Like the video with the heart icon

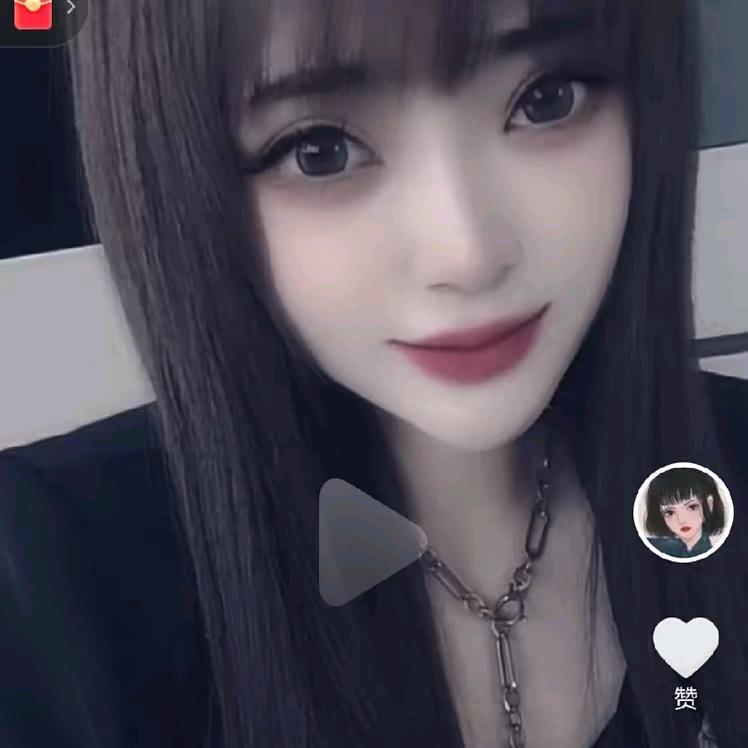pyautogui.click(x=685, y=646)
